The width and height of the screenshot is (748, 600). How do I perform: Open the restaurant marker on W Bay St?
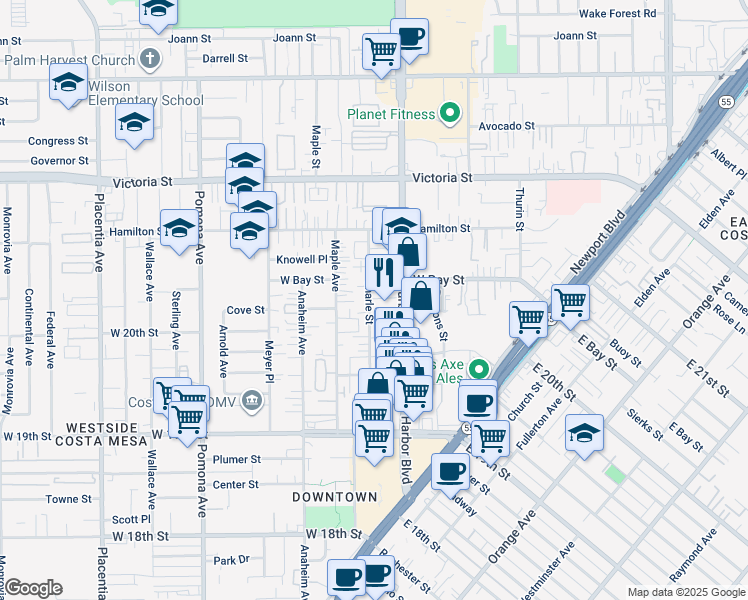pos(384,272)
